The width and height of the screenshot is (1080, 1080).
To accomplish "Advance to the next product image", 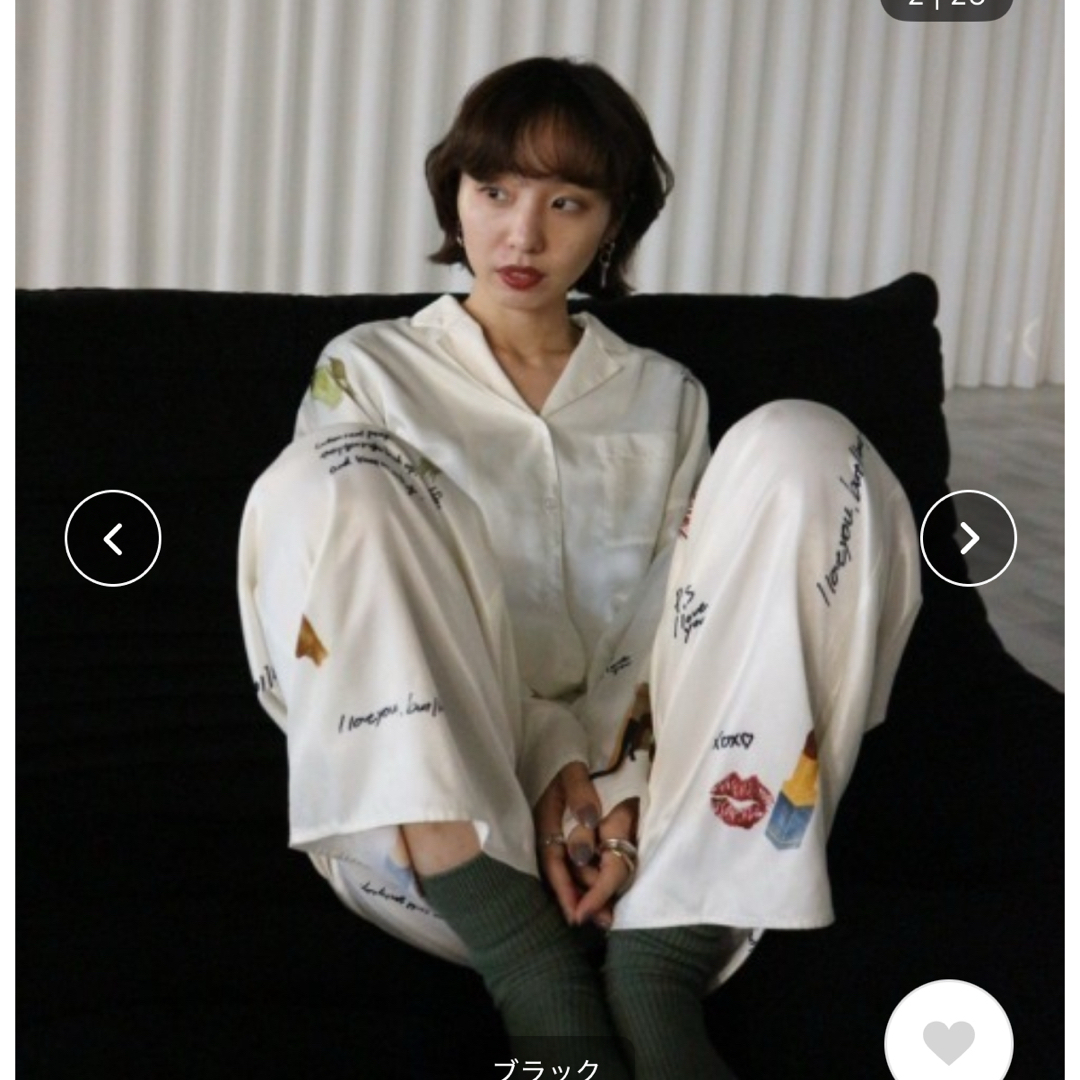I will coord(968,538).
